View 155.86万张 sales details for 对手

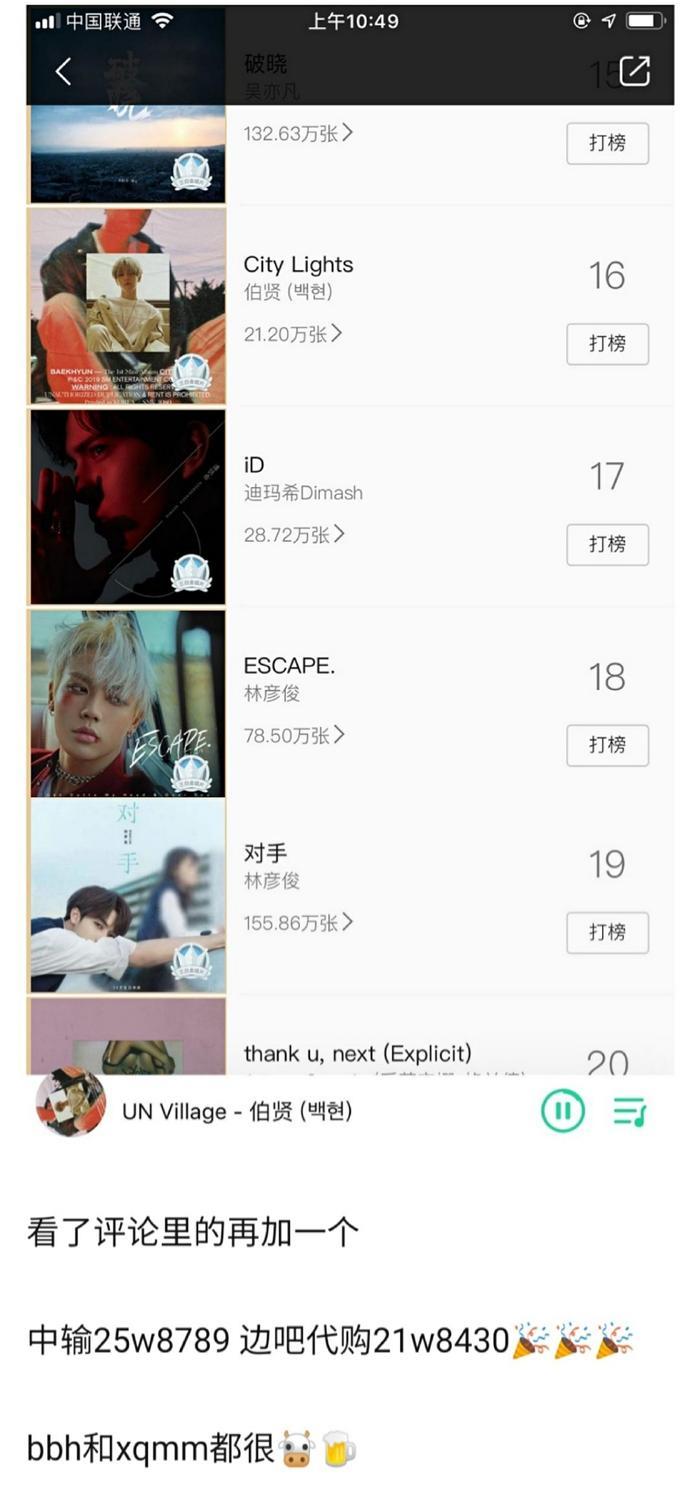(x=298, y=923)
